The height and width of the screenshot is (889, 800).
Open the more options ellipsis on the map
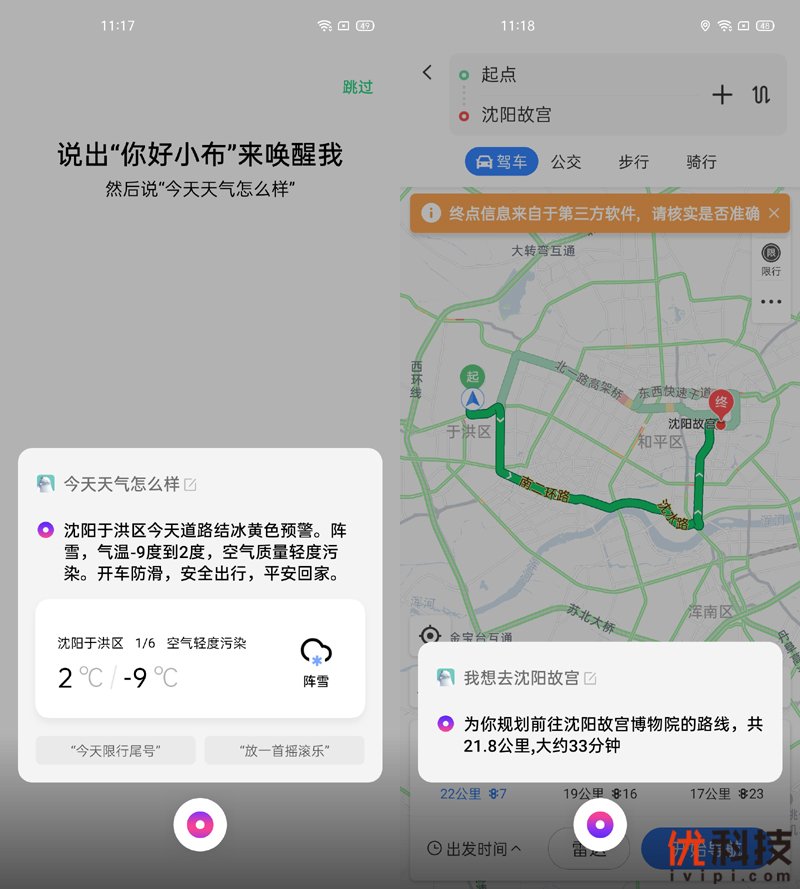[x=770, y=300]
